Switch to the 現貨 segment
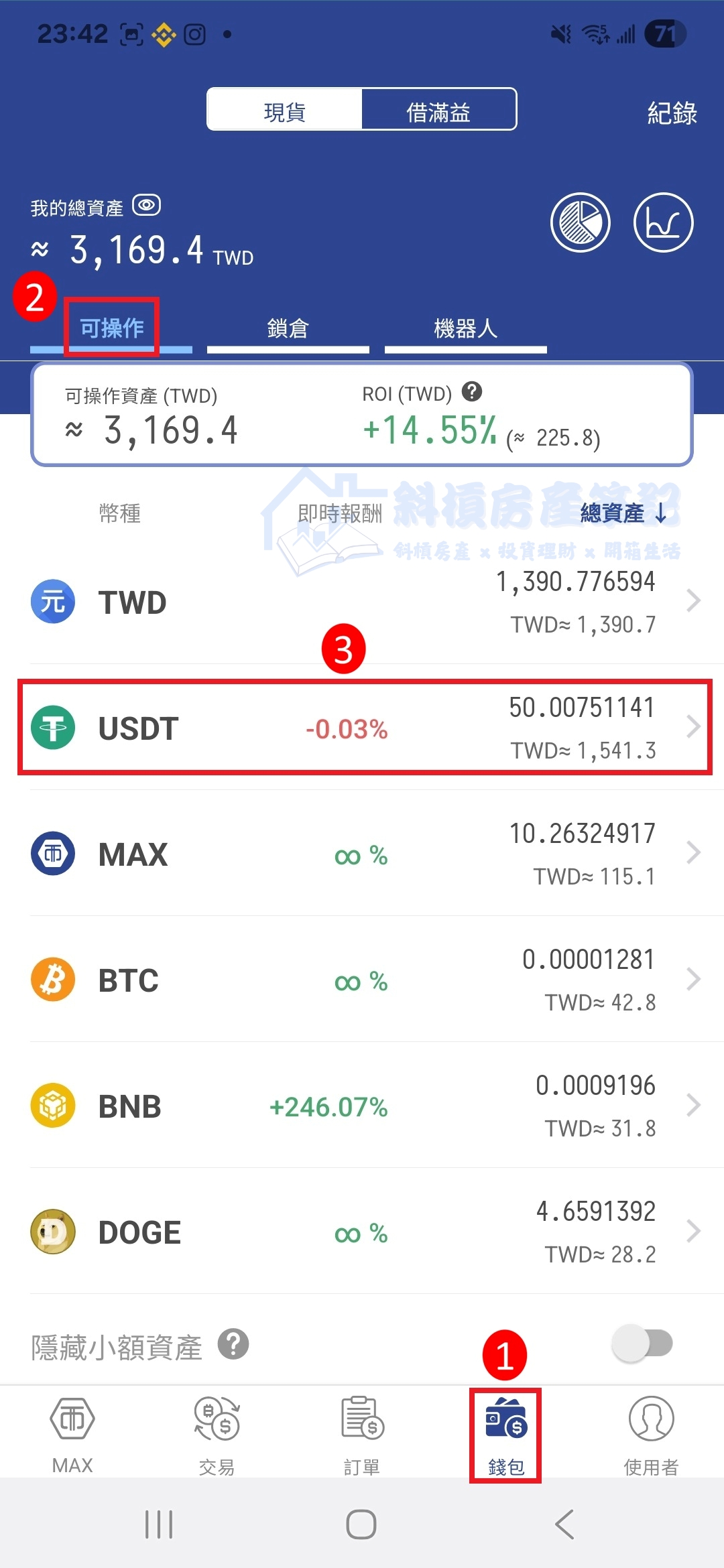 point(285,110)
